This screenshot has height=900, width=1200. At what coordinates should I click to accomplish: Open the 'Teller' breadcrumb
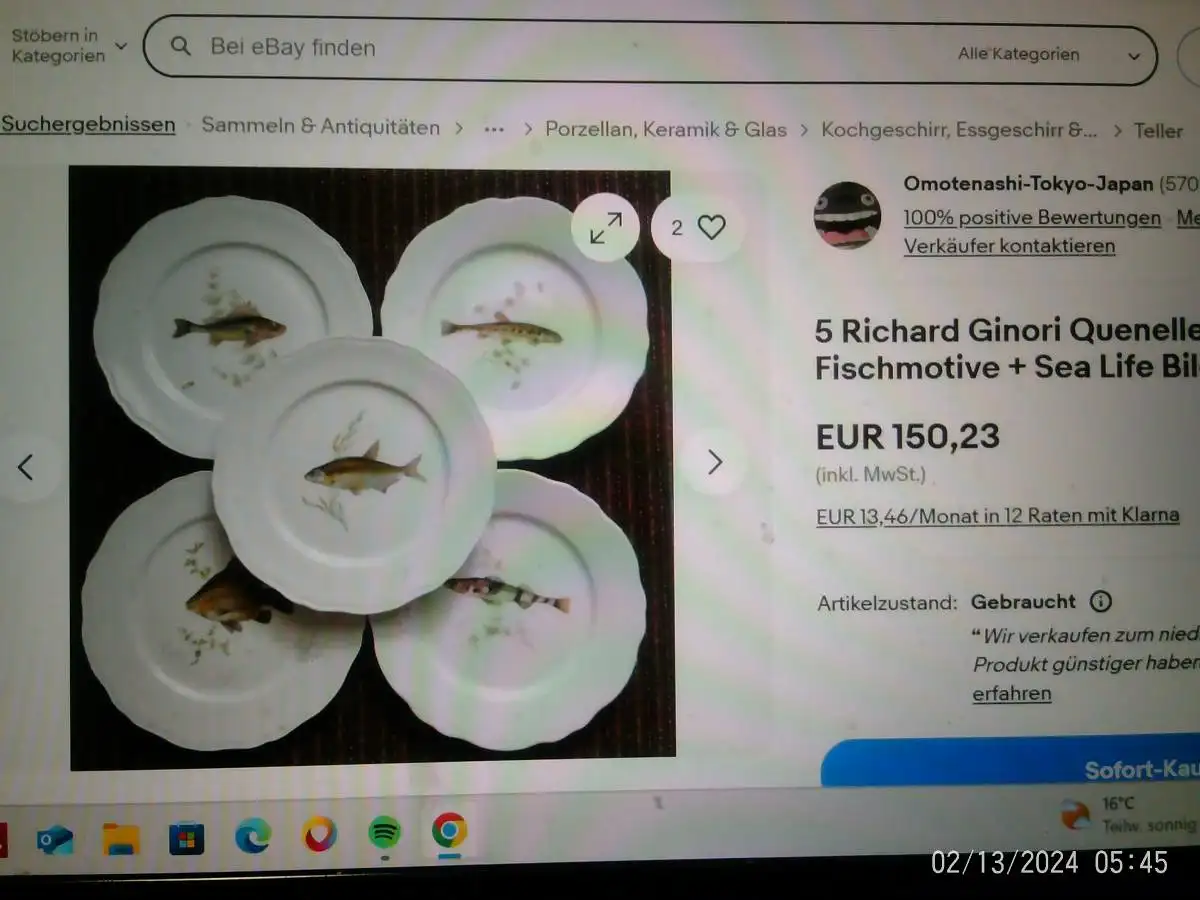(x=1158, y=131)
